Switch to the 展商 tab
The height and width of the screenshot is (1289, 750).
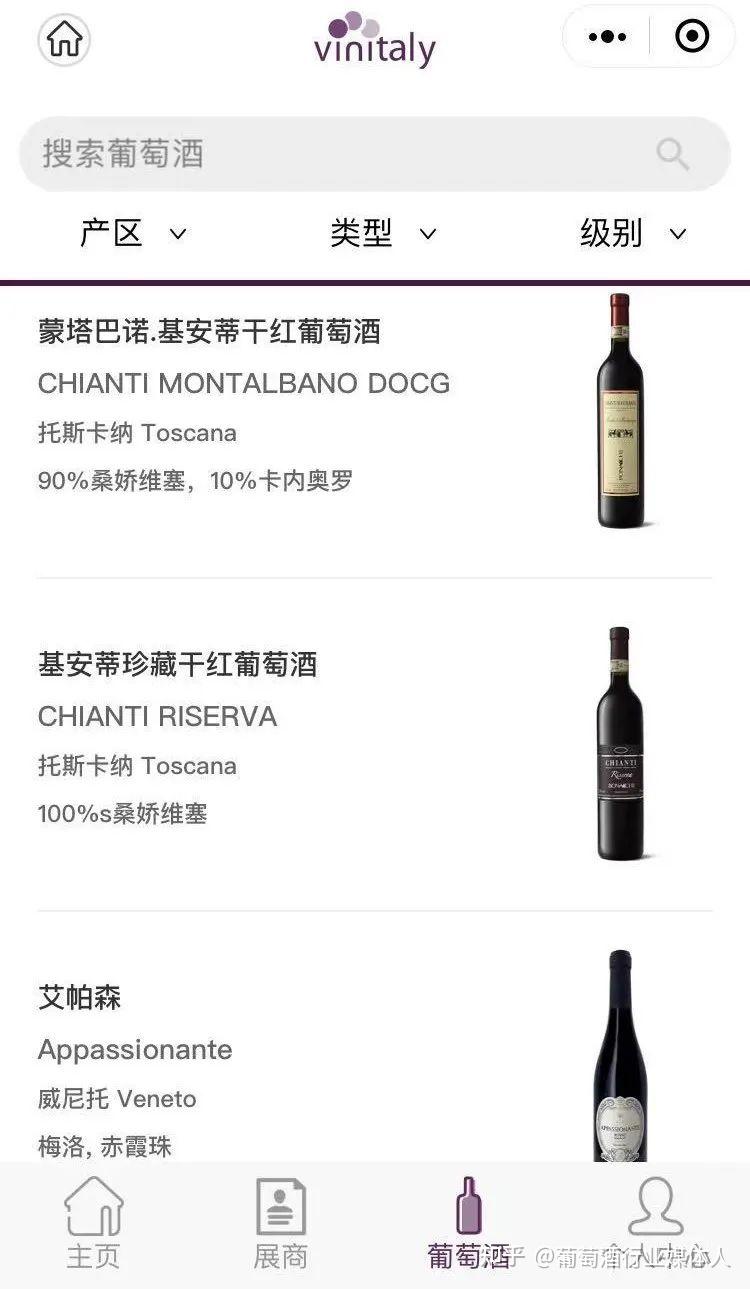pos(281,1222)
